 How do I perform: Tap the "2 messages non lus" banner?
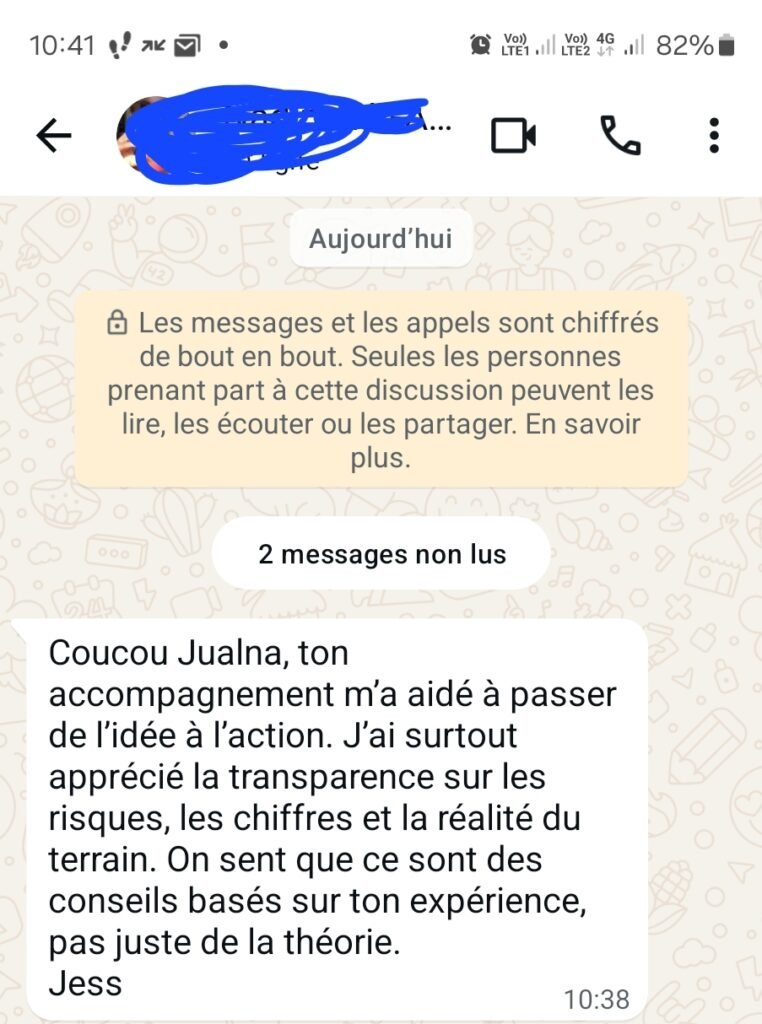coord(381,552)
